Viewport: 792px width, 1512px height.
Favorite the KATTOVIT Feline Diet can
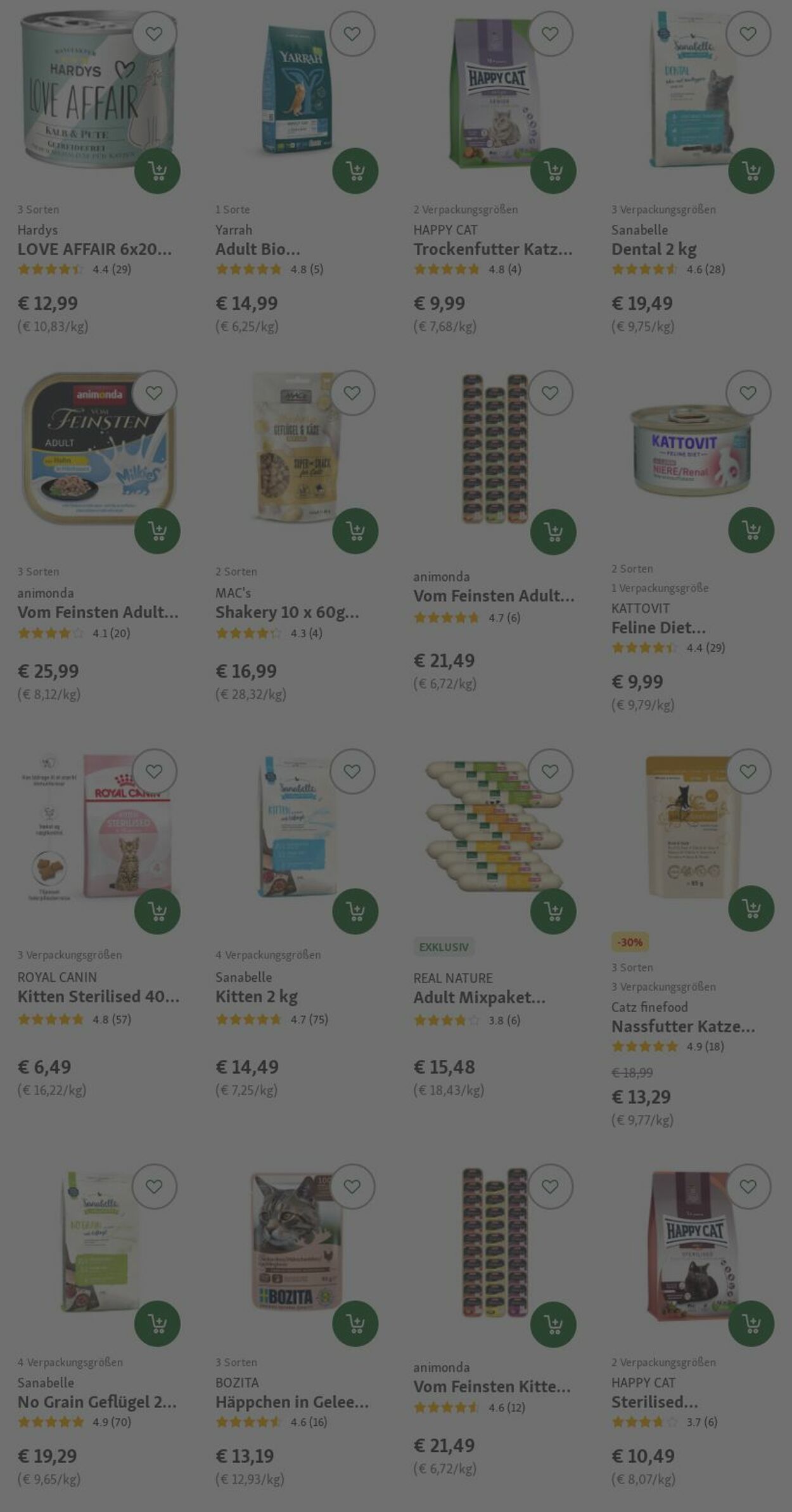(x=748, y=393)
